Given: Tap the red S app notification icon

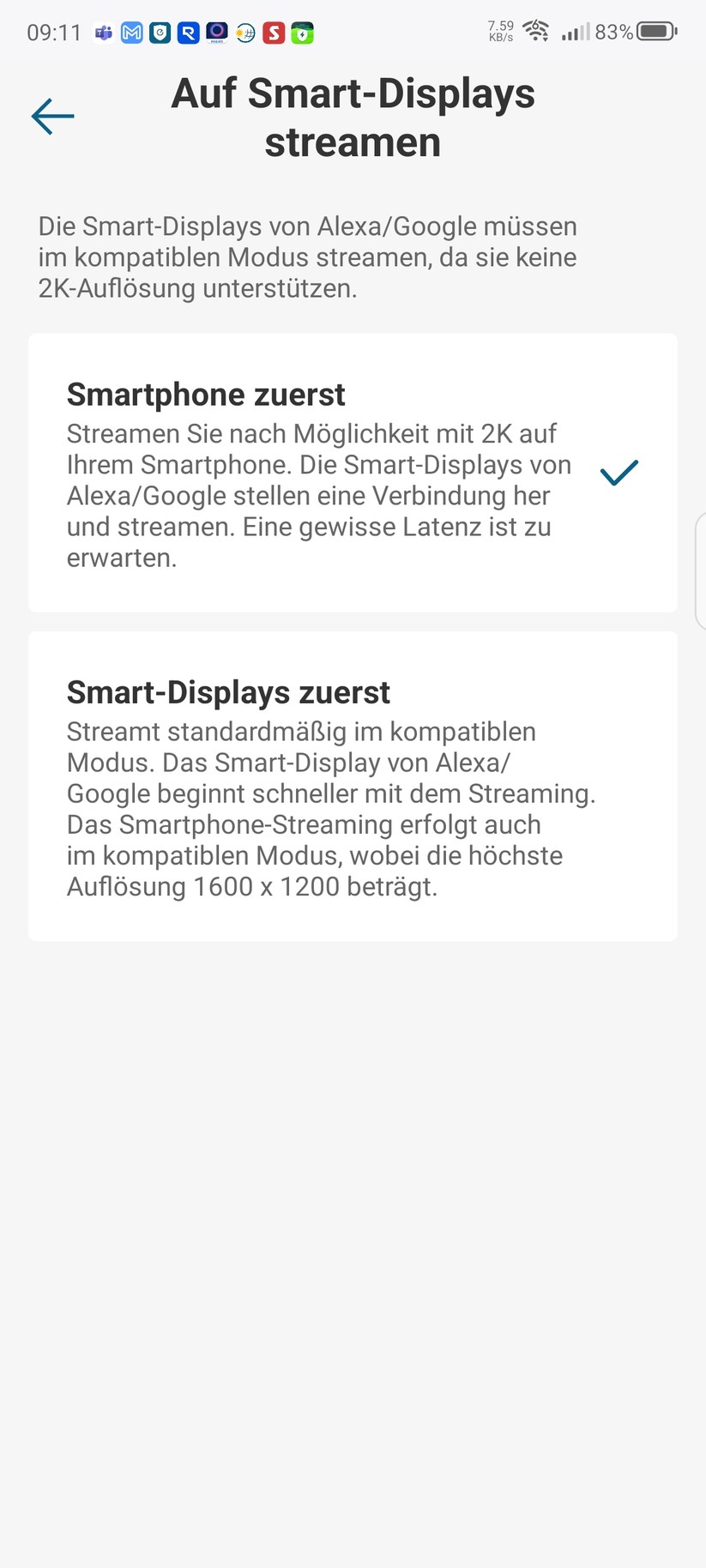Looking at the screenshot, I should coord(273,32).
